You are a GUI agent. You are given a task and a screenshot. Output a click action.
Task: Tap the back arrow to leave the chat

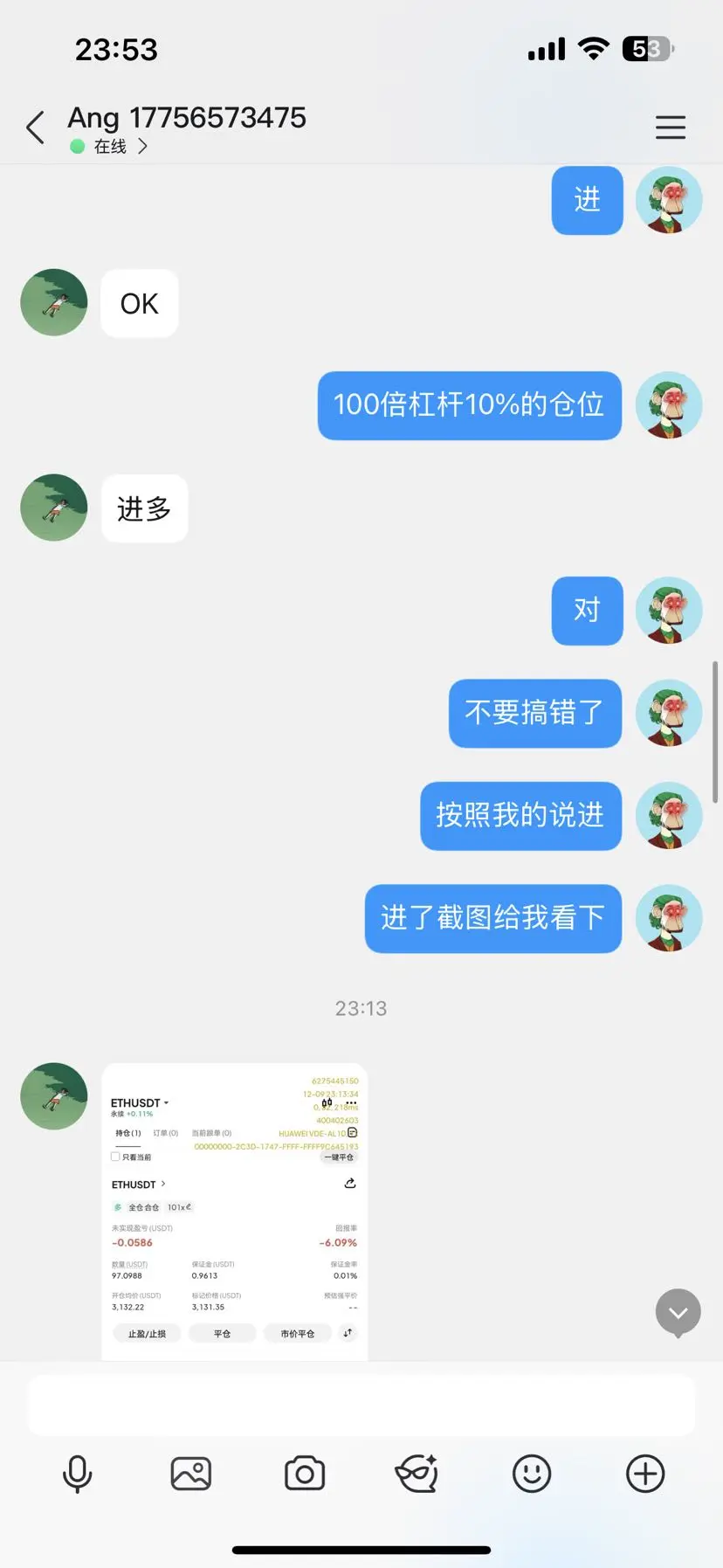[x=35, y=127]
